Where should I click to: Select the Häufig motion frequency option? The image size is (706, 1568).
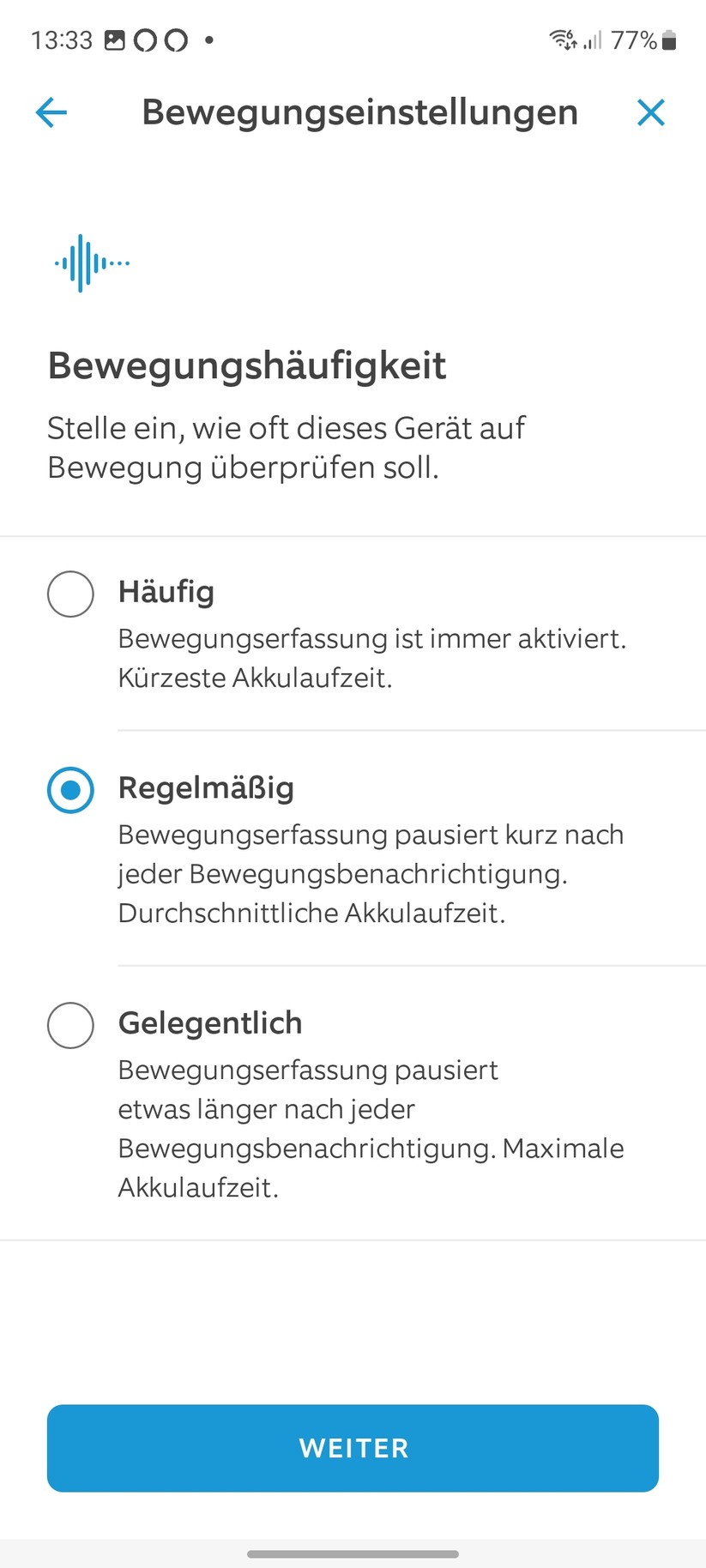[70, 594]
